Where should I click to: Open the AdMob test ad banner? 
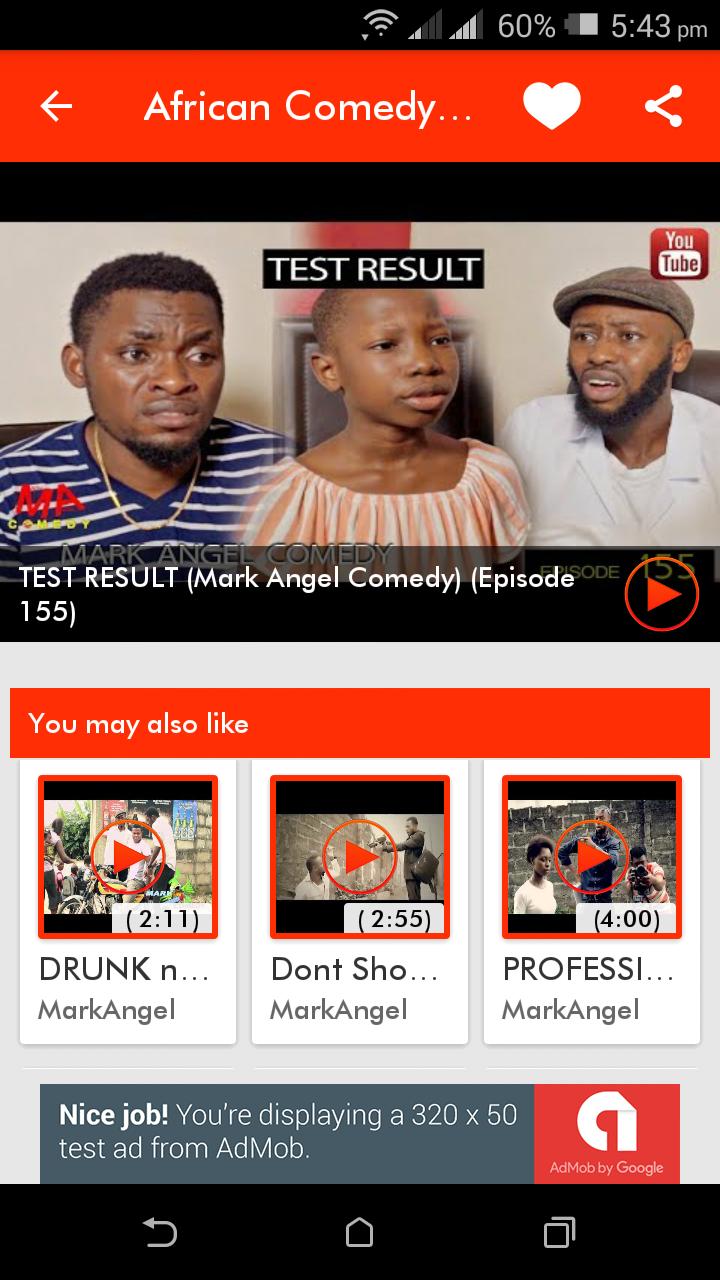coord(360,1134)
